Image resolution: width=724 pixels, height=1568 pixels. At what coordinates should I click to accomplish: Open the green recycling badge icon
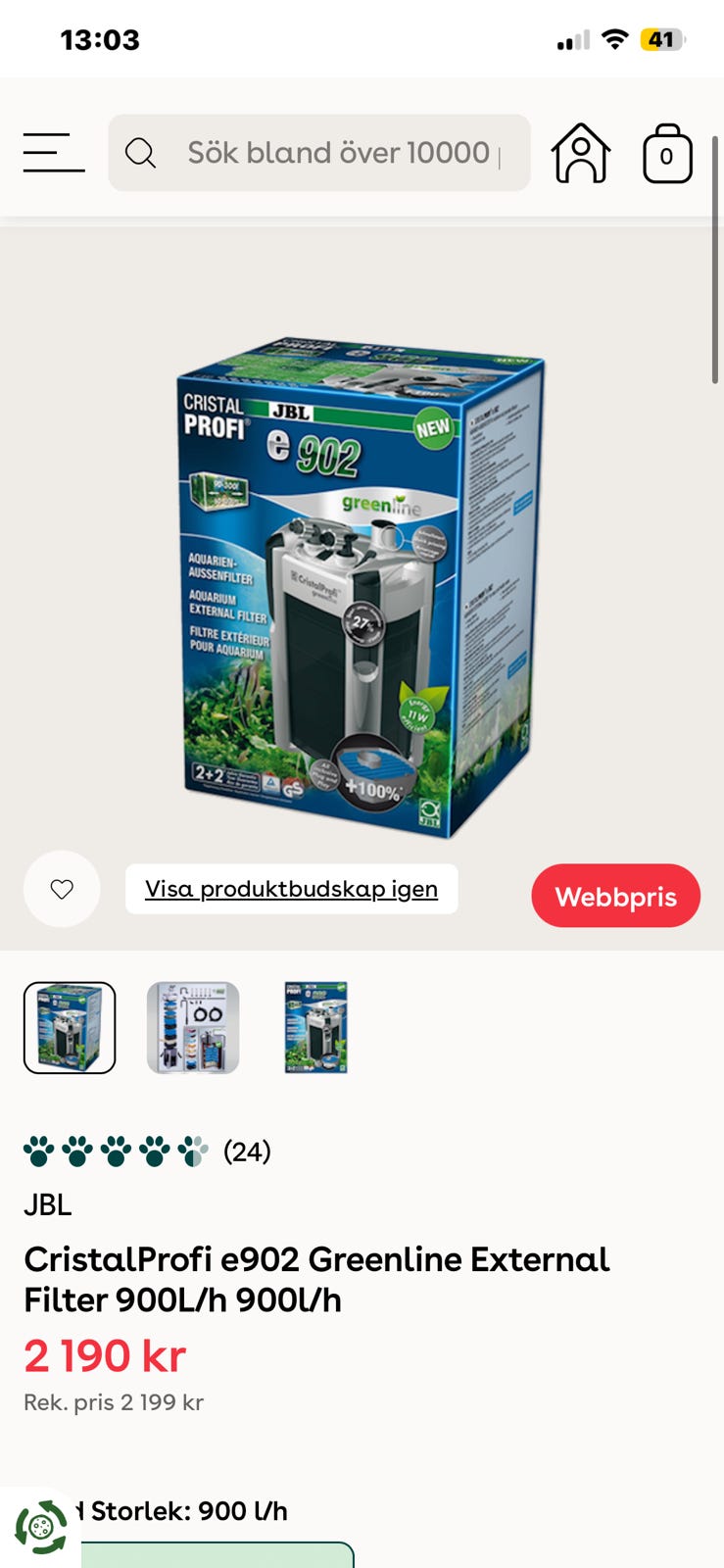40,1527
